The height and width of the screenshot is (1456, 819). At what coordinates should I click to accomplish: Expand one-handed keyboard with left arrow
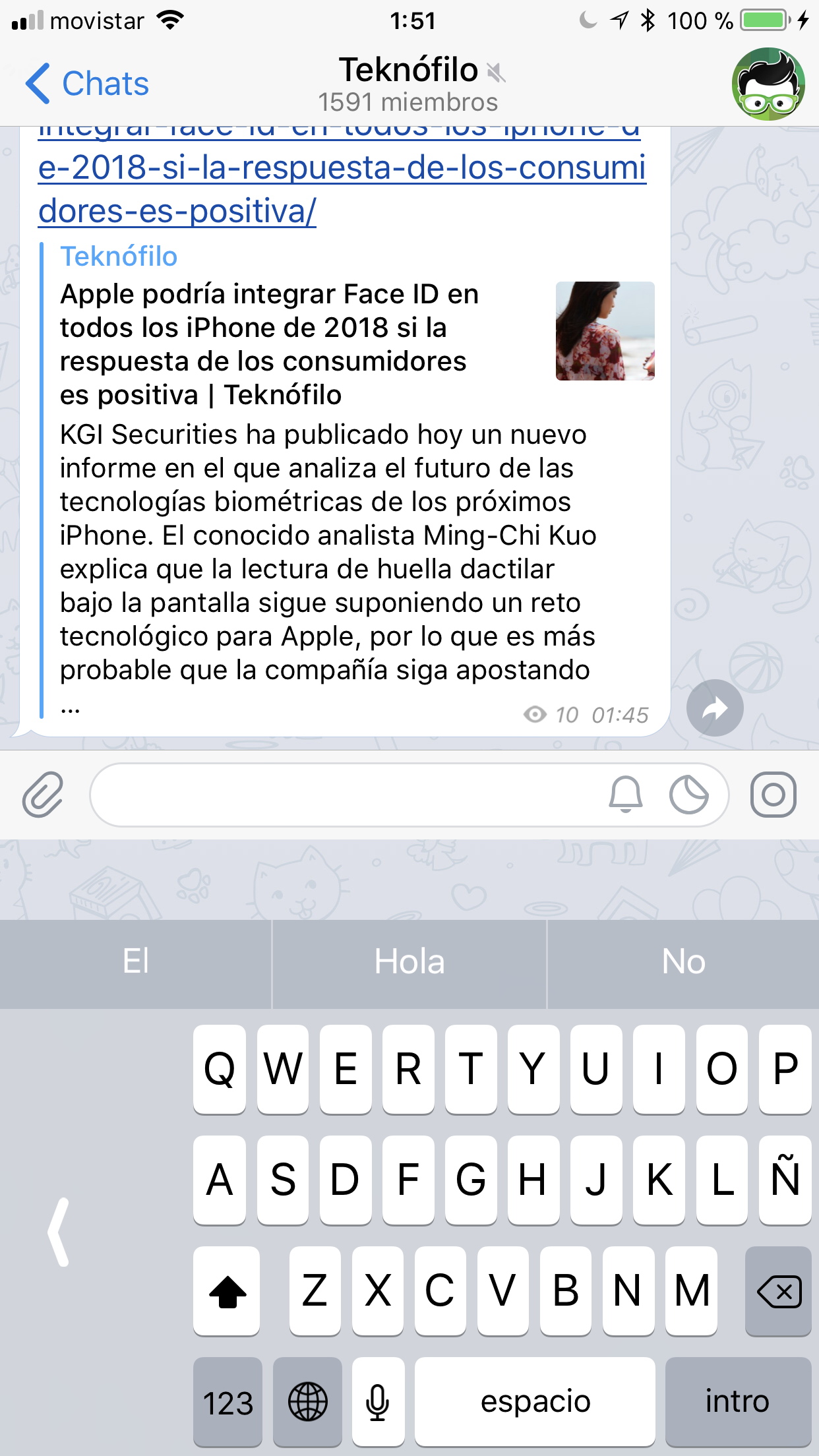pyautogui.click(x=59, y=1232)
